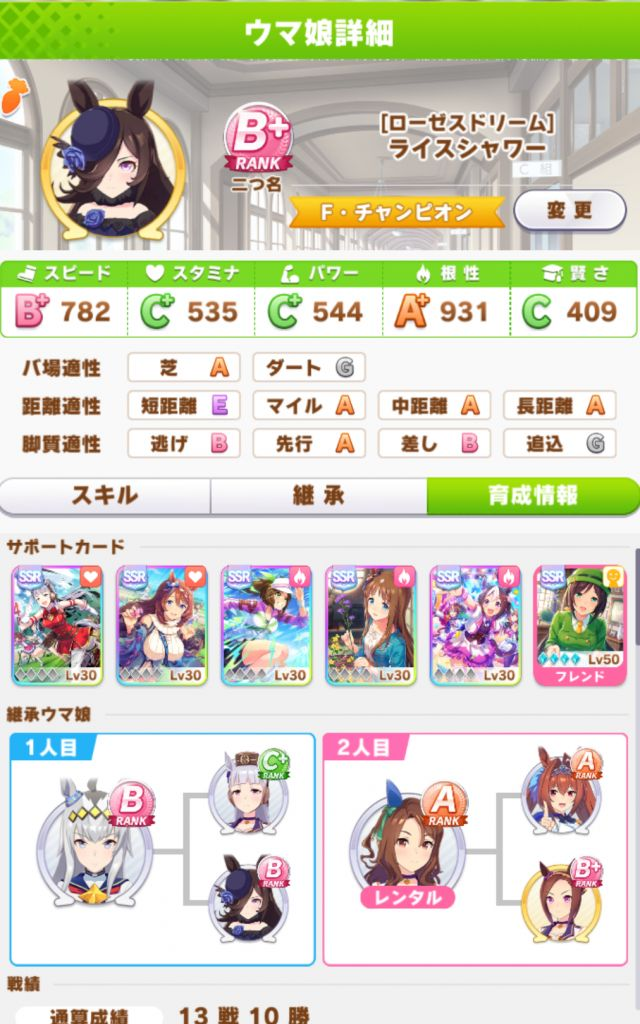Open the fifth SSR support card
Screen dimensions: 640x1024
click(x=476, y=625)
